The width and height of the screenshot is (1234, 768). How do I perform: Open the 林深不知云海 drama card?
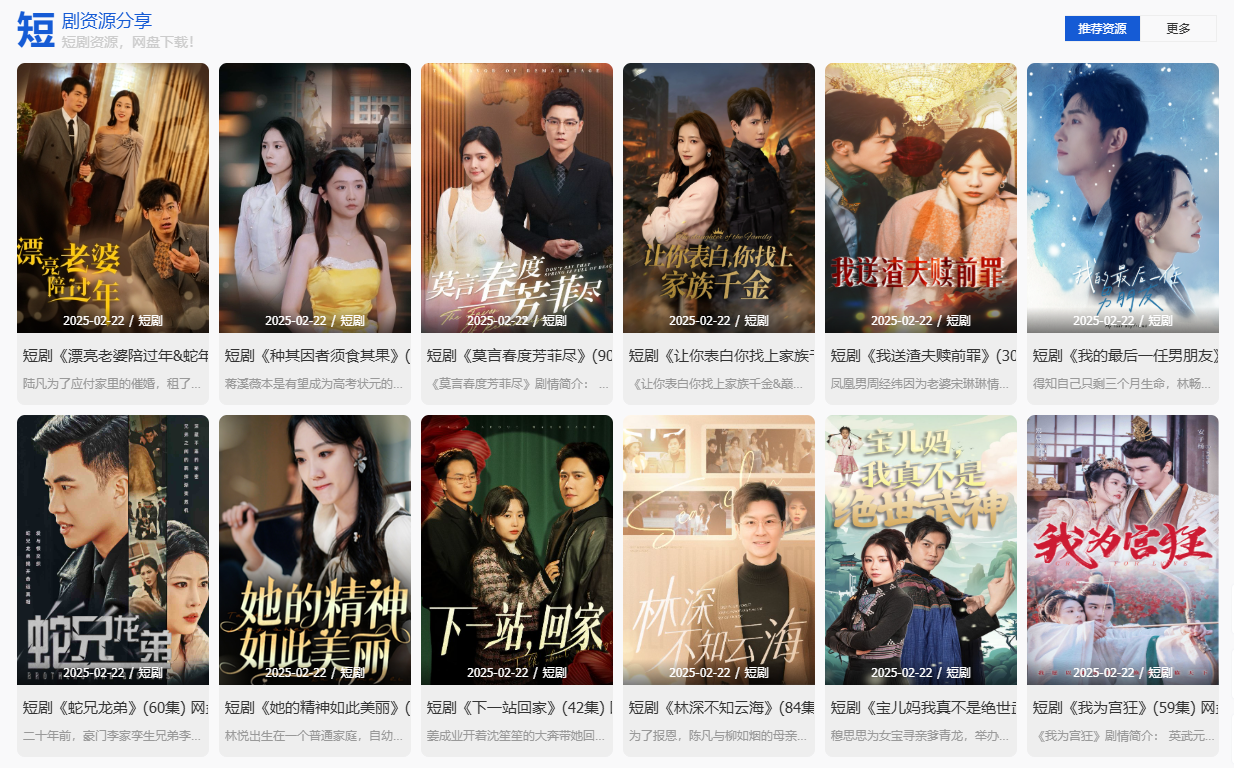(719, 550)
